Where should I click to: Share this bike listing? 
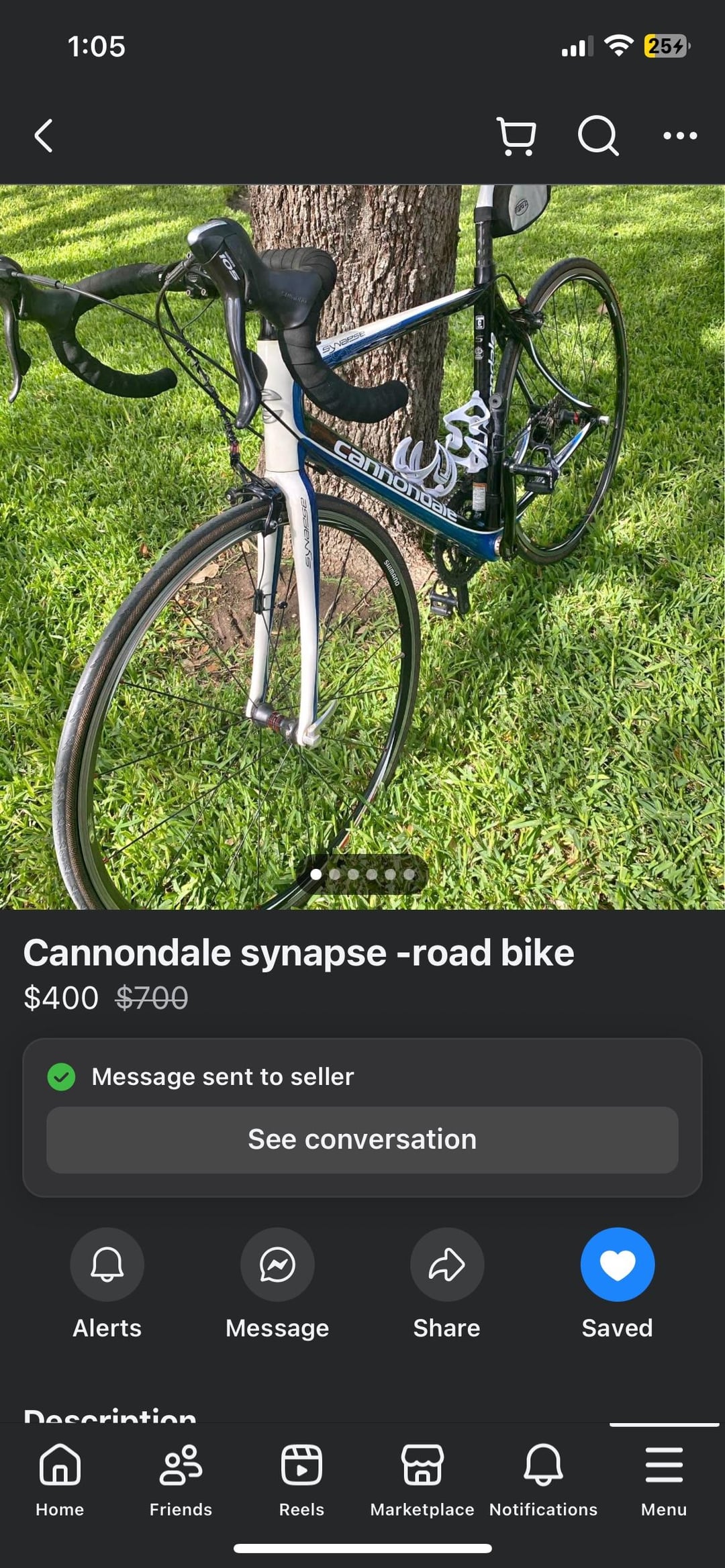tap(447, 1265)
